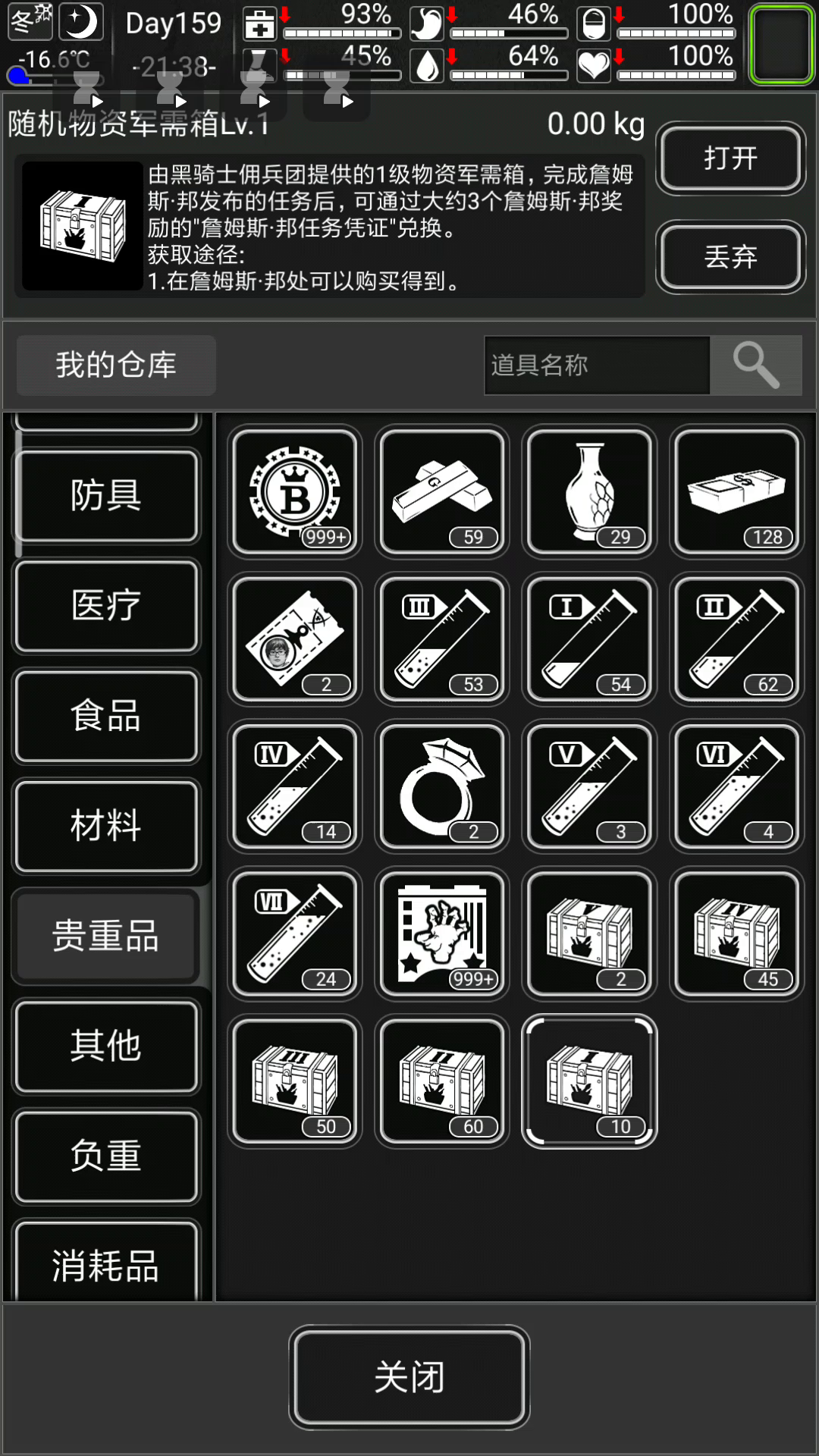Tap the magnifier search icon

[x=756, y=366]
